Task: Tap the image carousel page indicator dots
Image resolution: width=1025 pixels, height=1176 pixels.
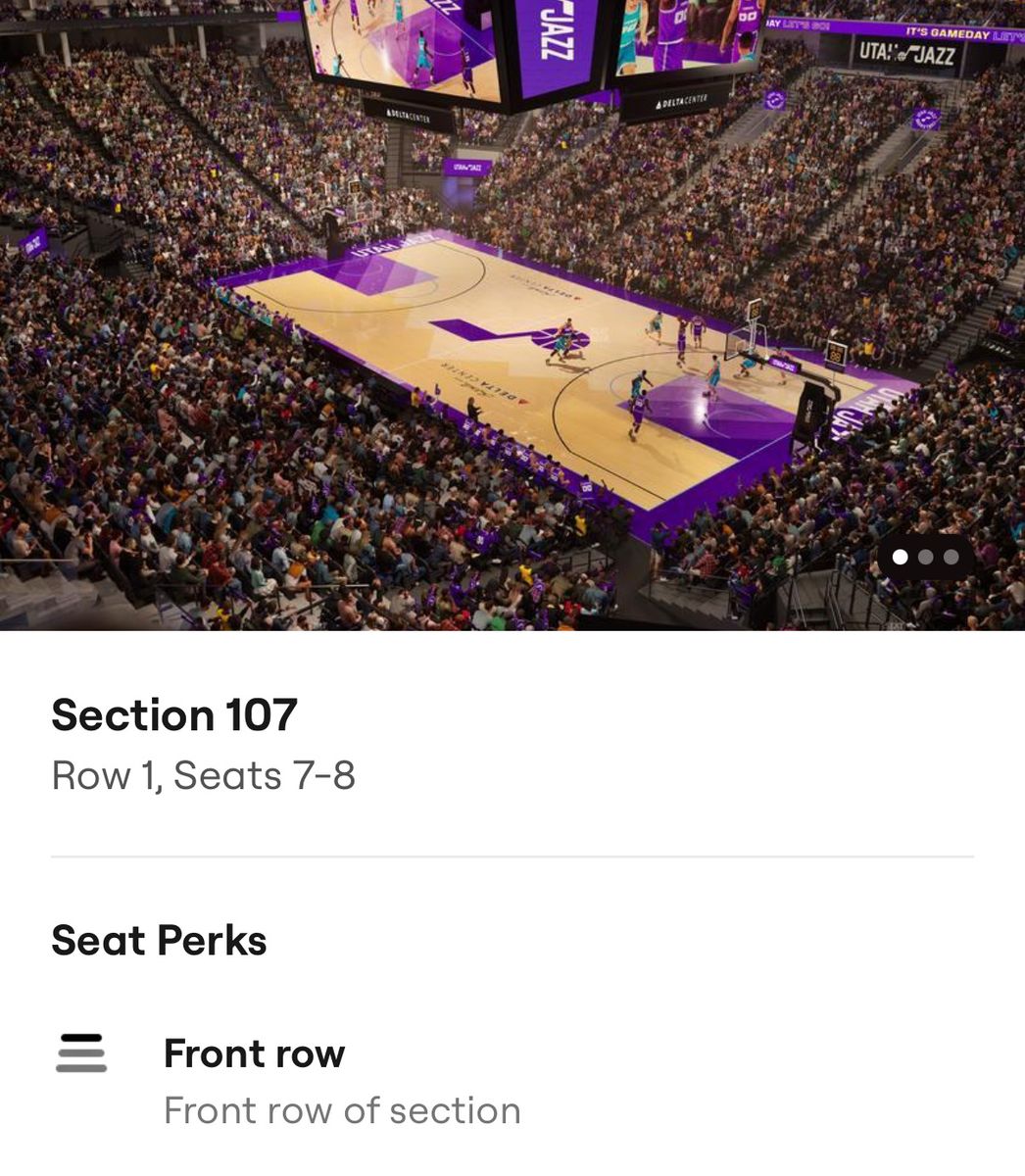Action: 925,558
